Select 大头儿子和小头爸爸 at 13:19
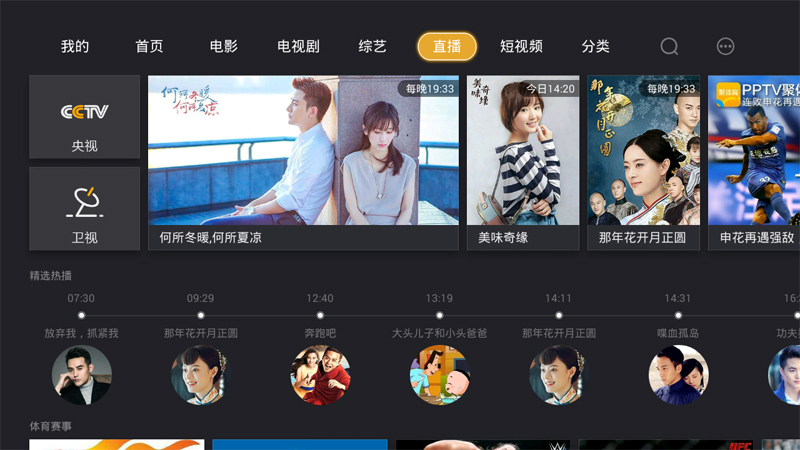 click(439, 374)
